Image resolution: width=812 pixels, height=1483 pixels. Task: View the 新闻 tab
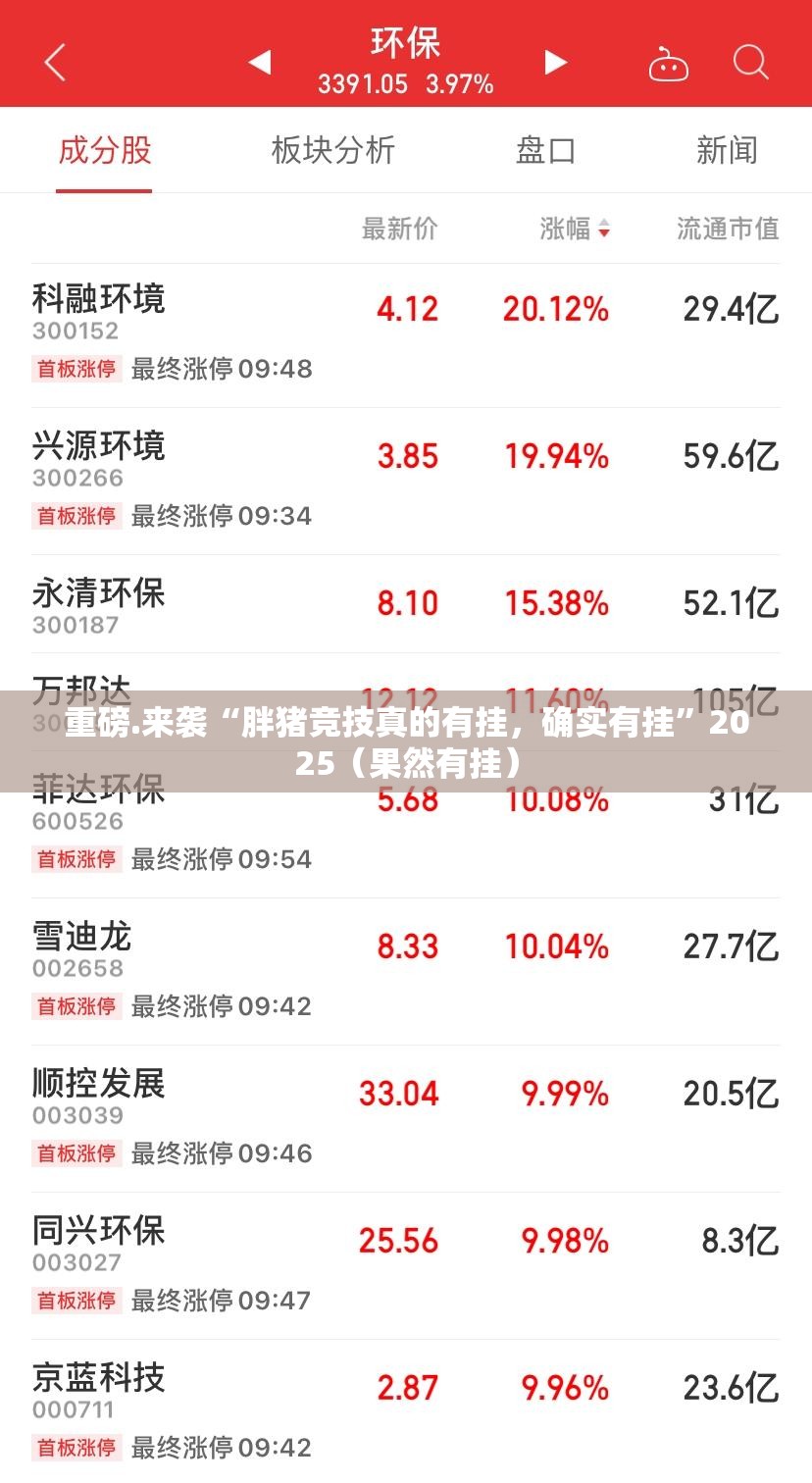coord(727,151)
